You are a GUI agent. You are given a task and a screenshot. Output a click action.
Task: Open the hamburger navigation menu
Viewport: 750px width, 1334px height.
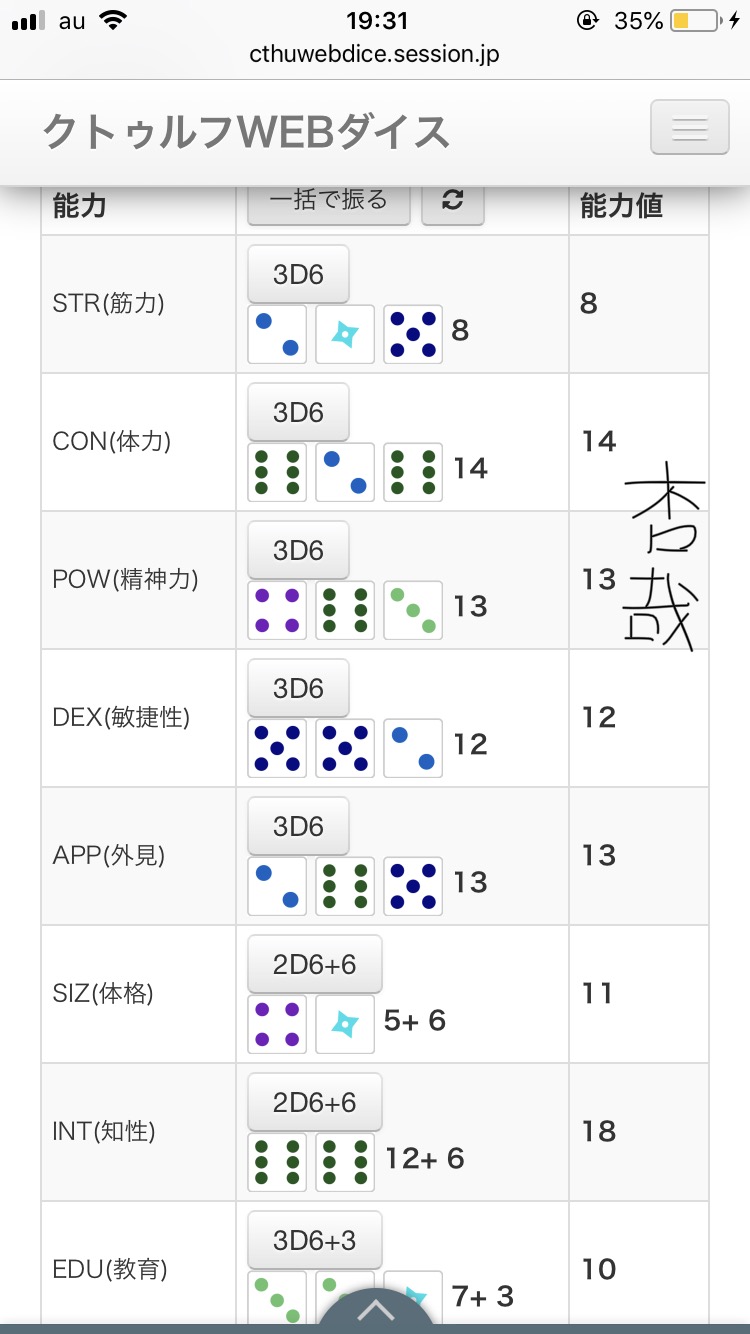pyautogui.click(x=689, y=128)
